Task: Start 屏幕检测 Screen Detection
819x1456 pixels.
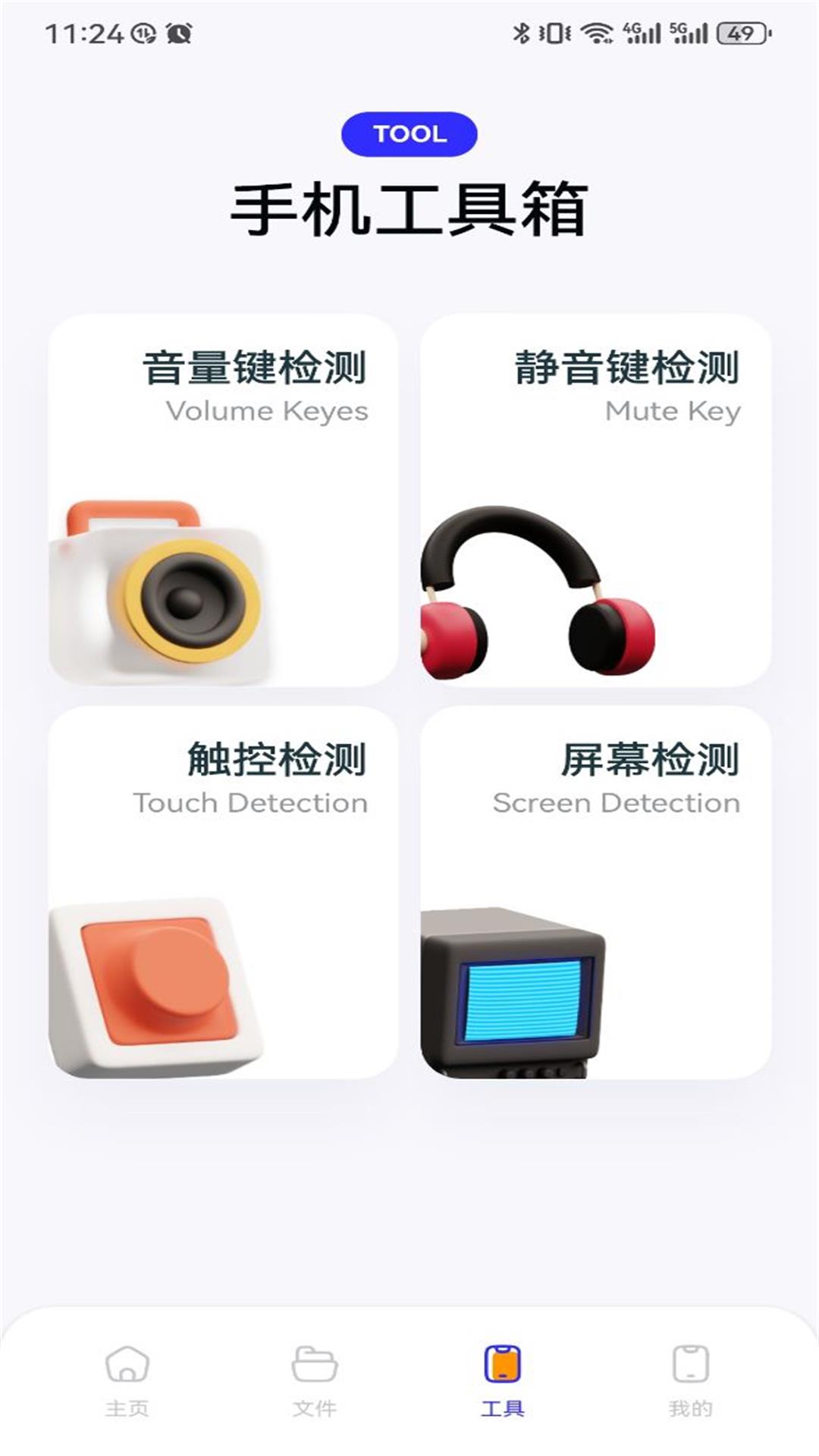Action: click(x=595, y=893)
